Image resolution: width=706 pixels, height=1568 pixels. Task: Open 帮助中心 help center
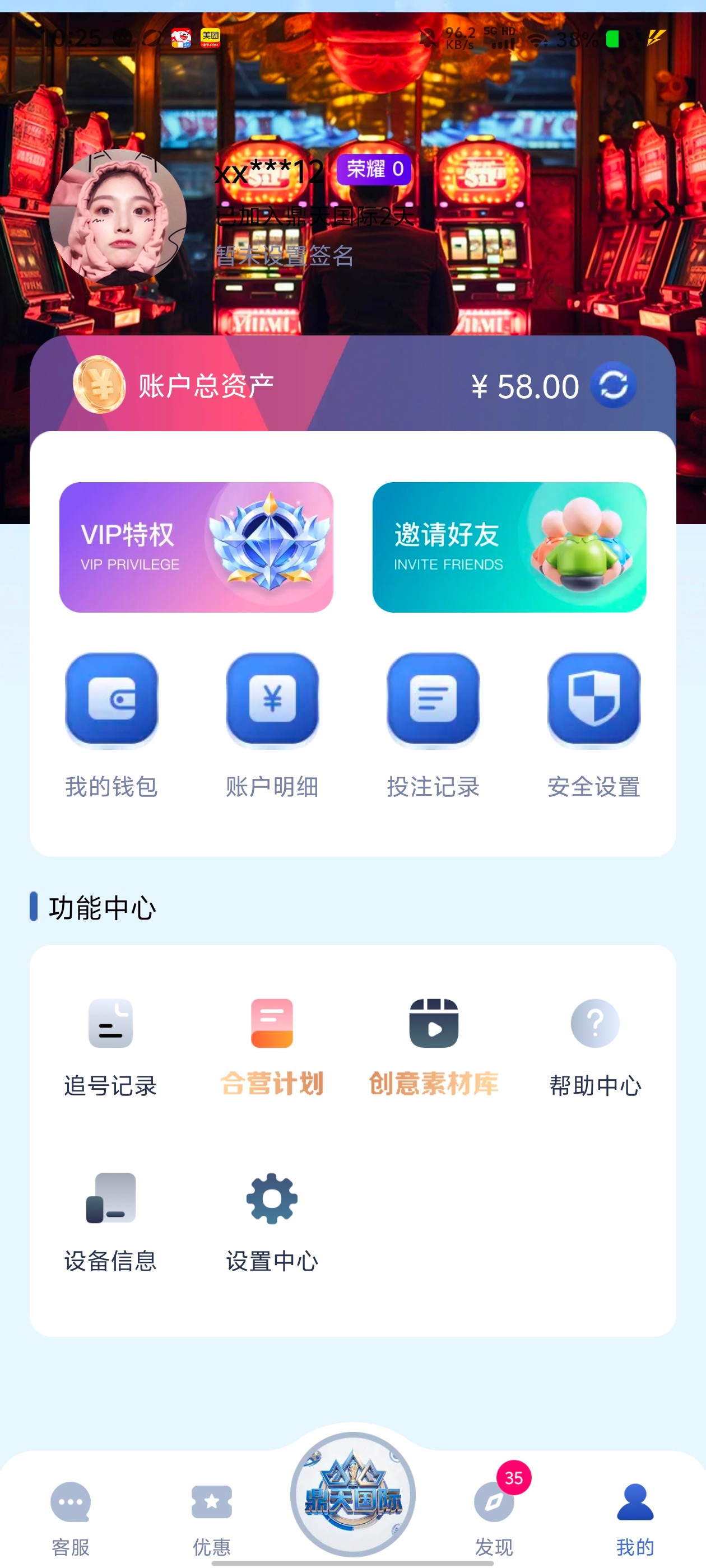pos(595,1044)
